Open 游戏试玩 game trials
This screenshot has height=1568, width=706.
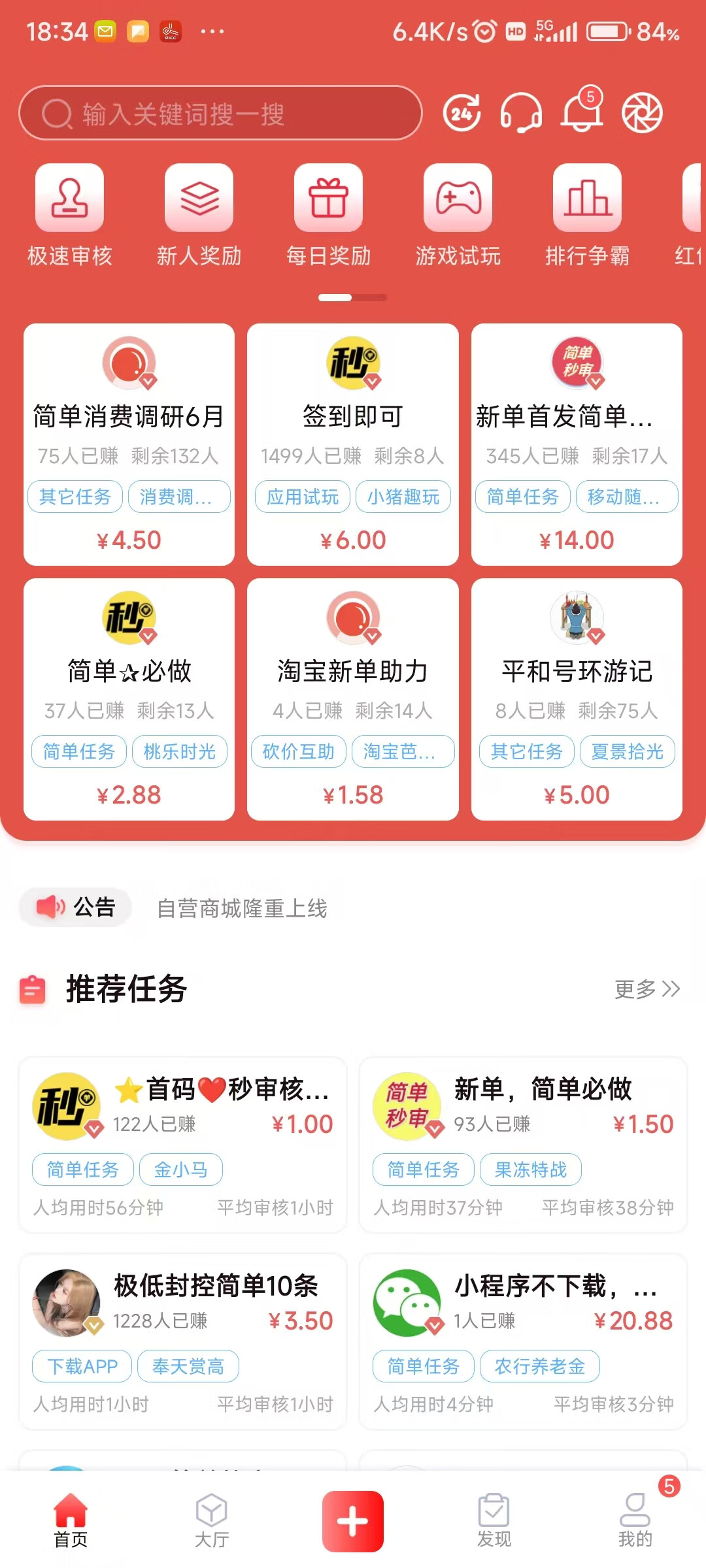[458, 216]
